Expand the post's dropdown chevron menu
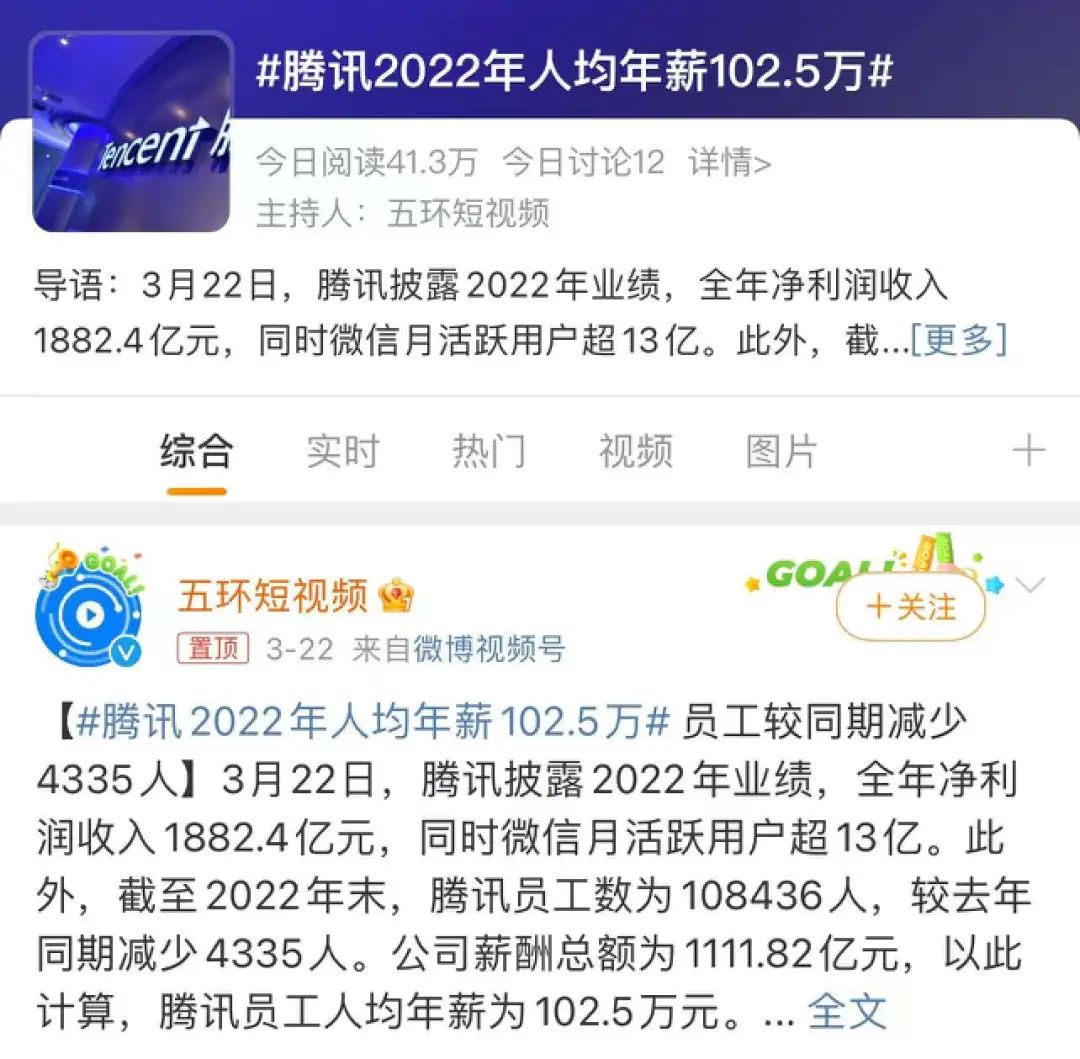 [1030, 584]
